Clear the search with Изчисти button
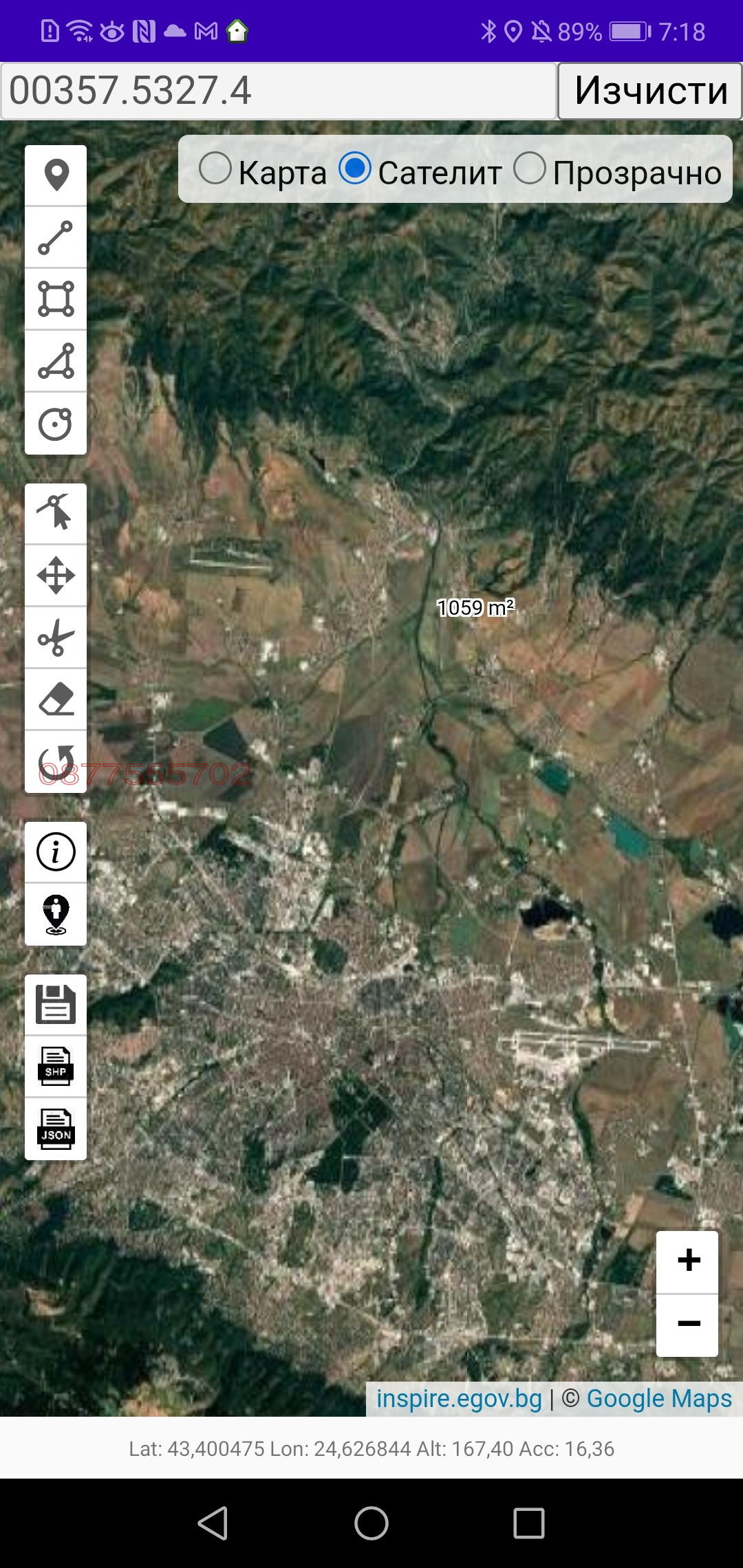The image size is (743, 1568). pos(649,91)
